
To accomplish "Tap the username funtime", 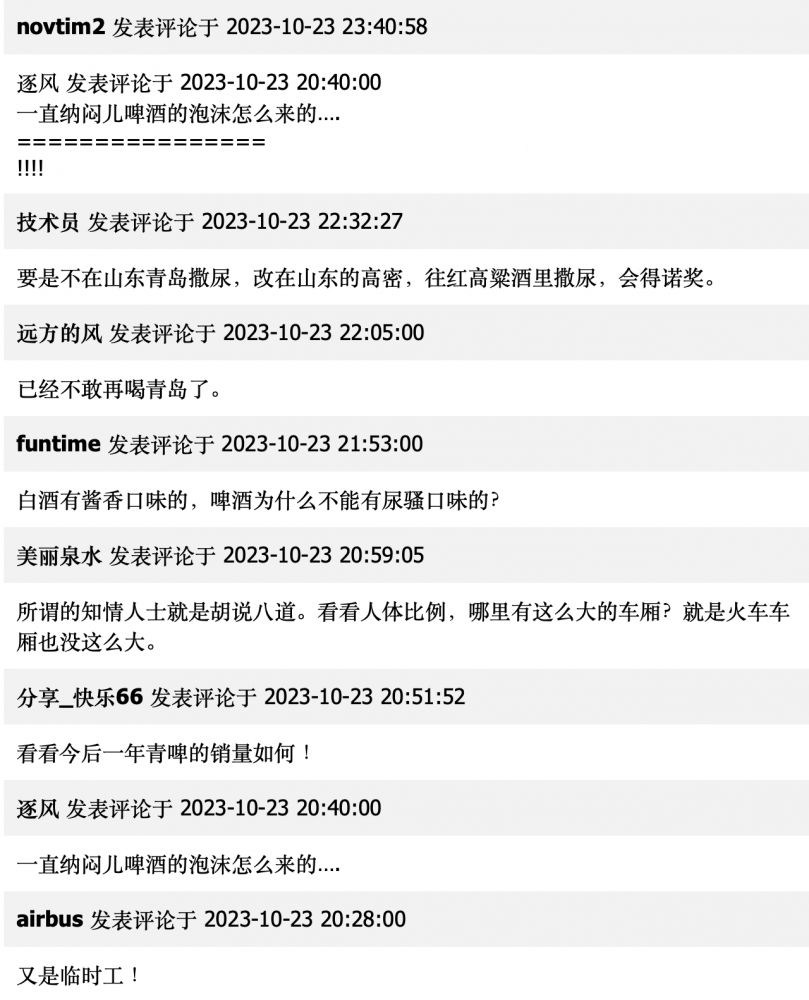I will tap(58, 443).
